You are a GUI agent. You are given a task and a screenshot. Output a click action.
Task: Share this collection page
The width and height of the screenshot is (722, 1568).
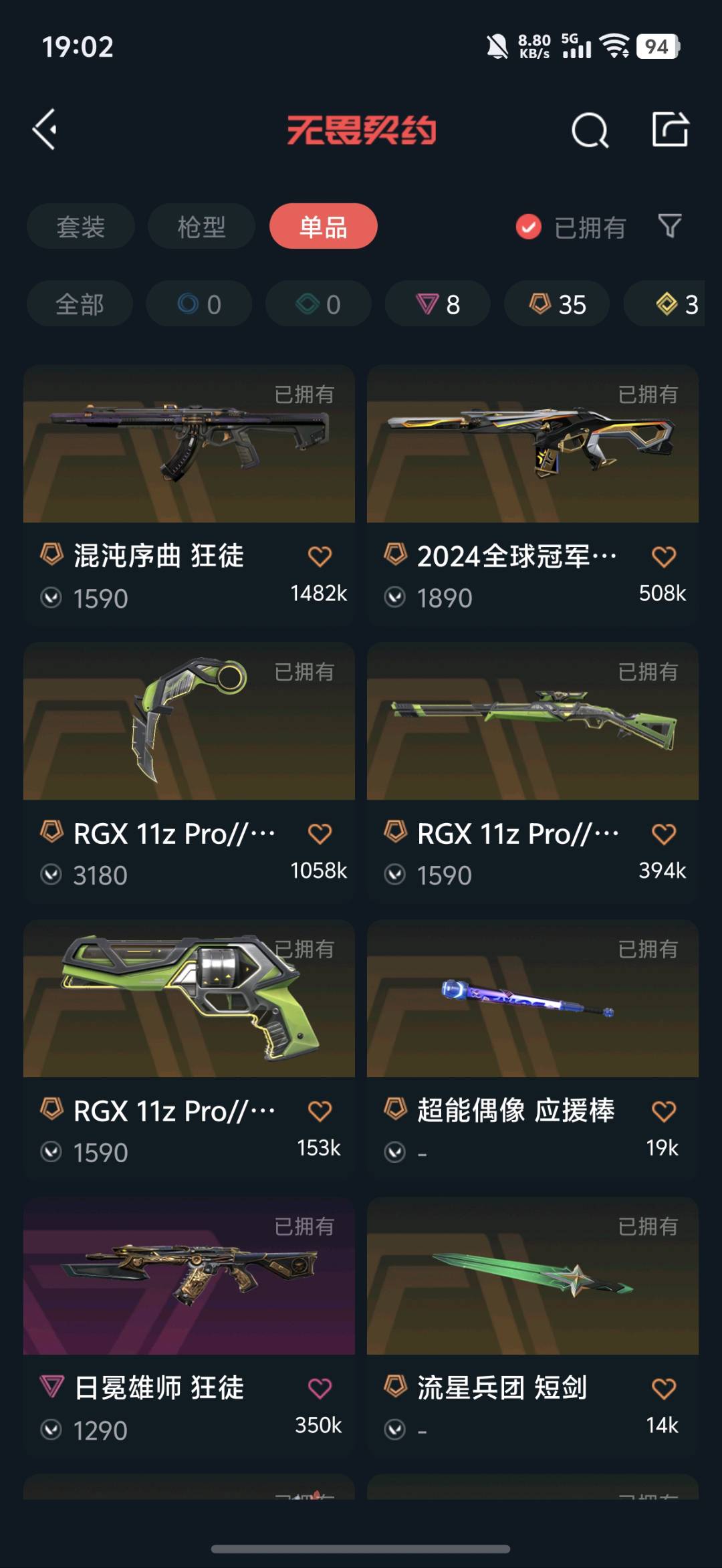click(670, 130)
